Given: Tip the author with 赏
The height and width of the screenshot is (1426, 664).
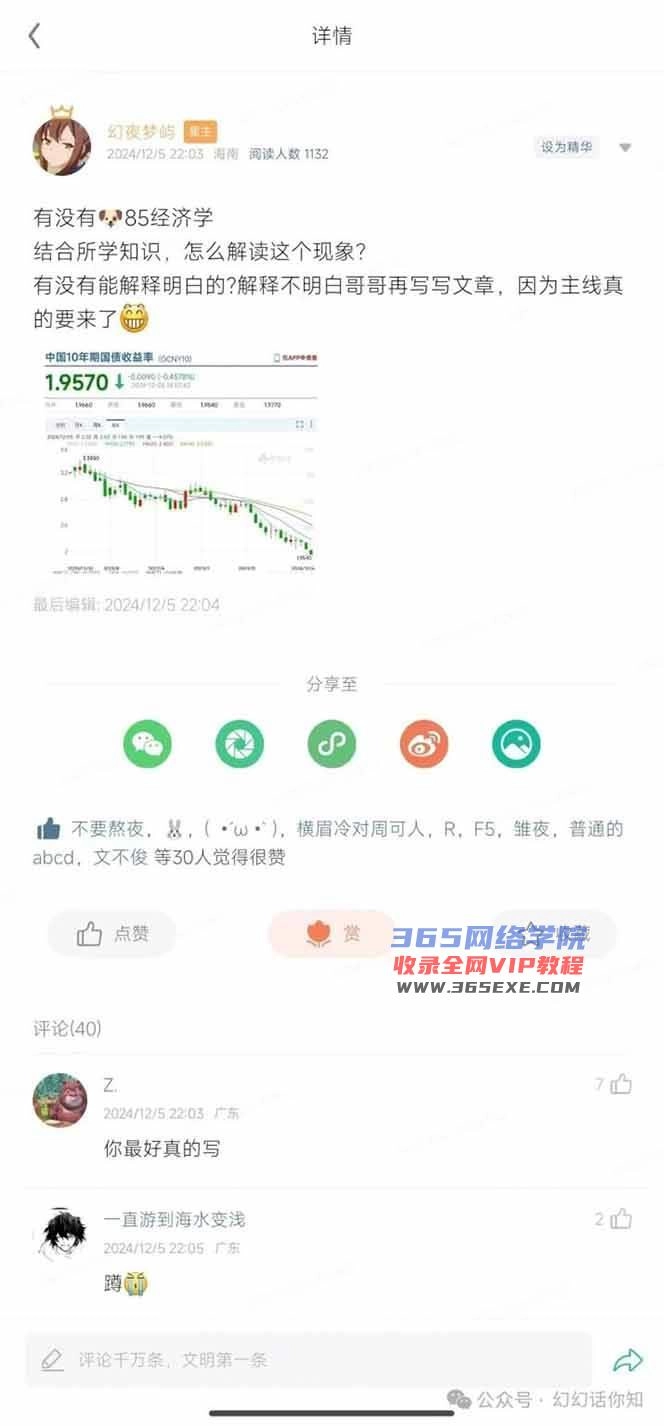Looking at the screenshot, I should pos(332,934).
